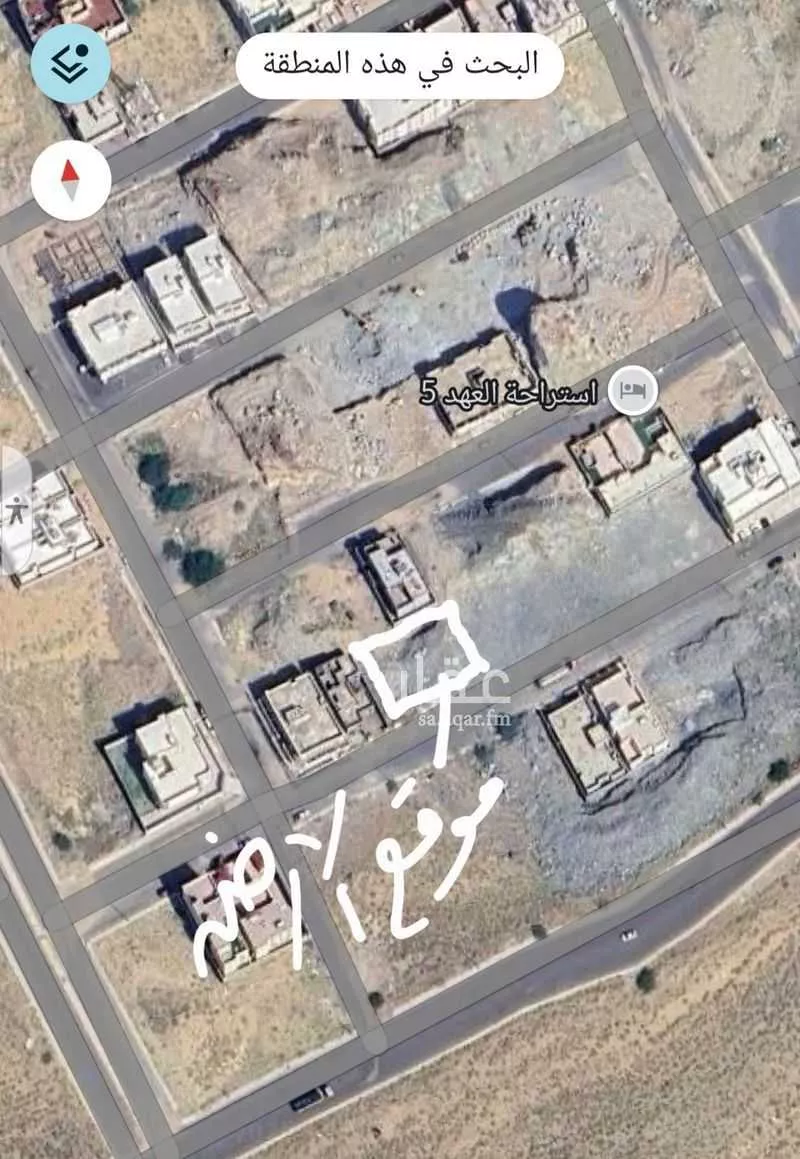Screen dimensions: 800x1159
Task: Tap the 'البحث في هذه المنطقة' search-this-area button
Action: pos(400,64)
